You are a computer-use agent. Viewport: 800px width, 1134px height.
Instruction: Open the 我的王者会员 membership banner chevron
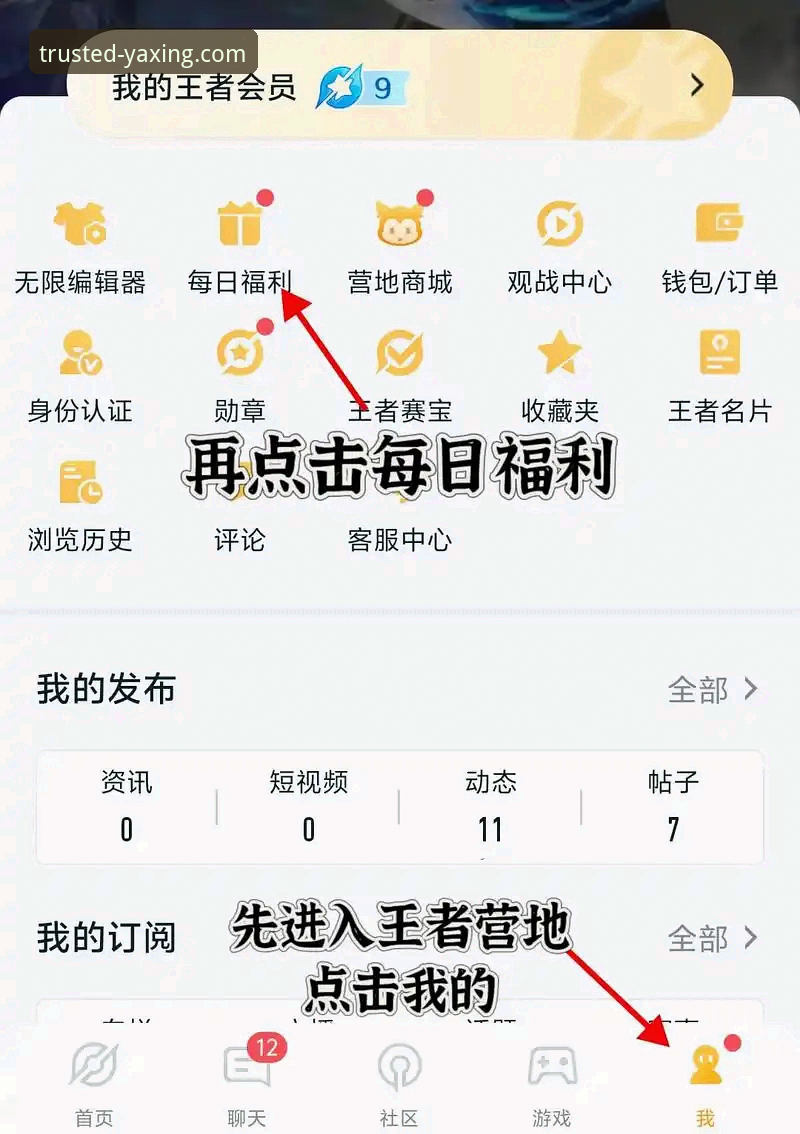tap(697, 86)
